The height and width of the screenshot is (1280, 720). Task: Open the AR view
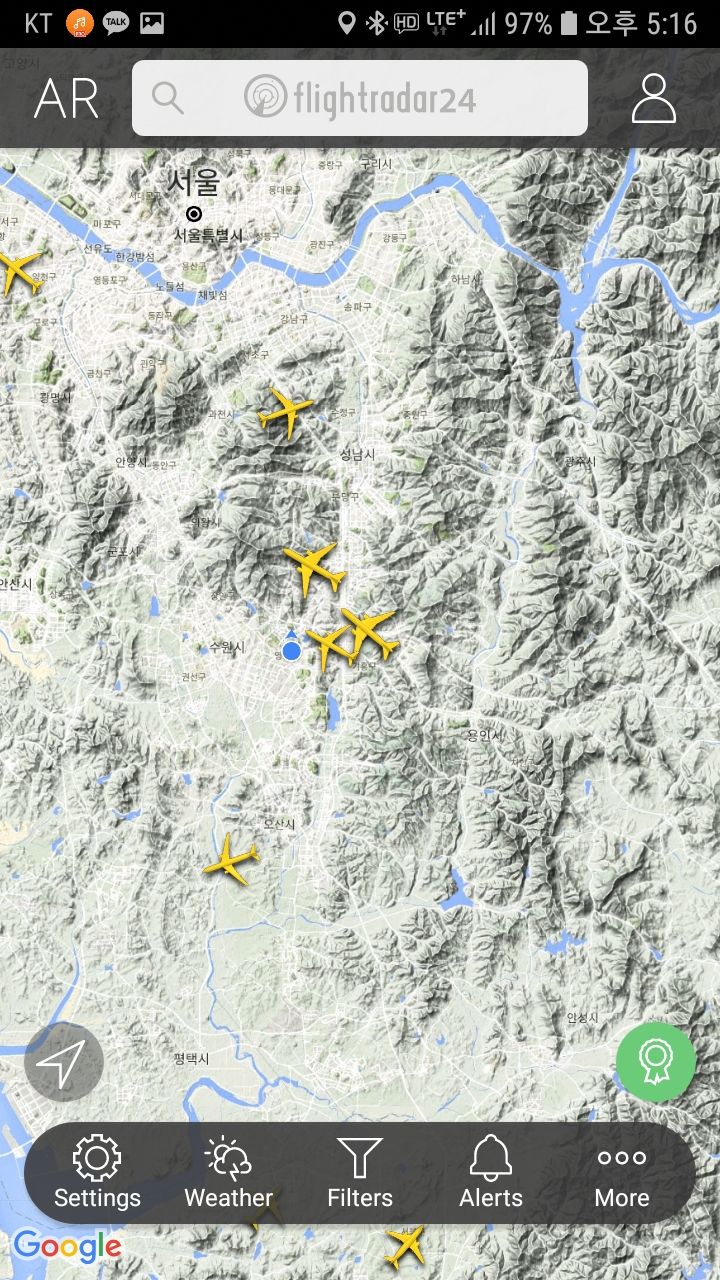coord(67,99)
